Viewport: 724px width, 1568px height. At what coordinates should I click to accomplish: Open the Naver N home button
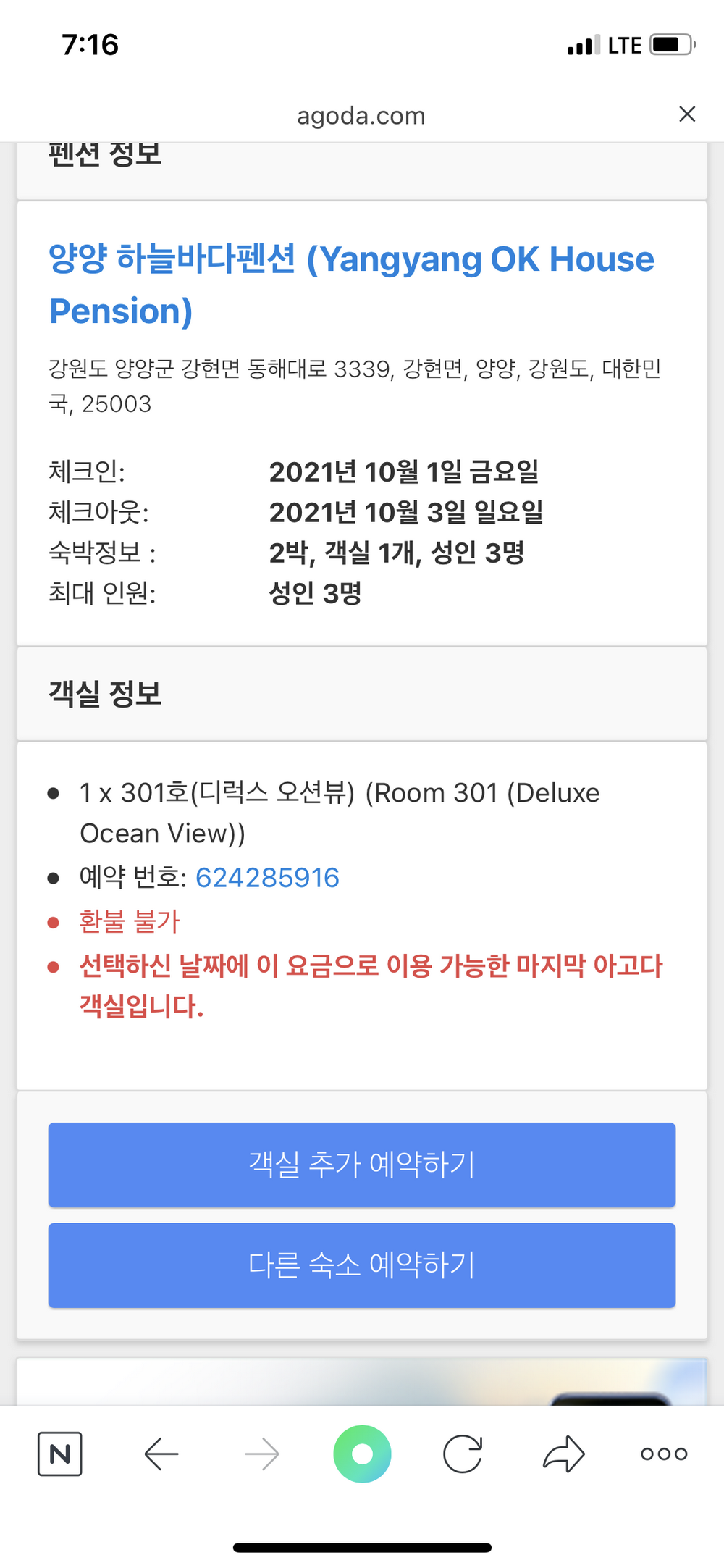(60, 1454)
